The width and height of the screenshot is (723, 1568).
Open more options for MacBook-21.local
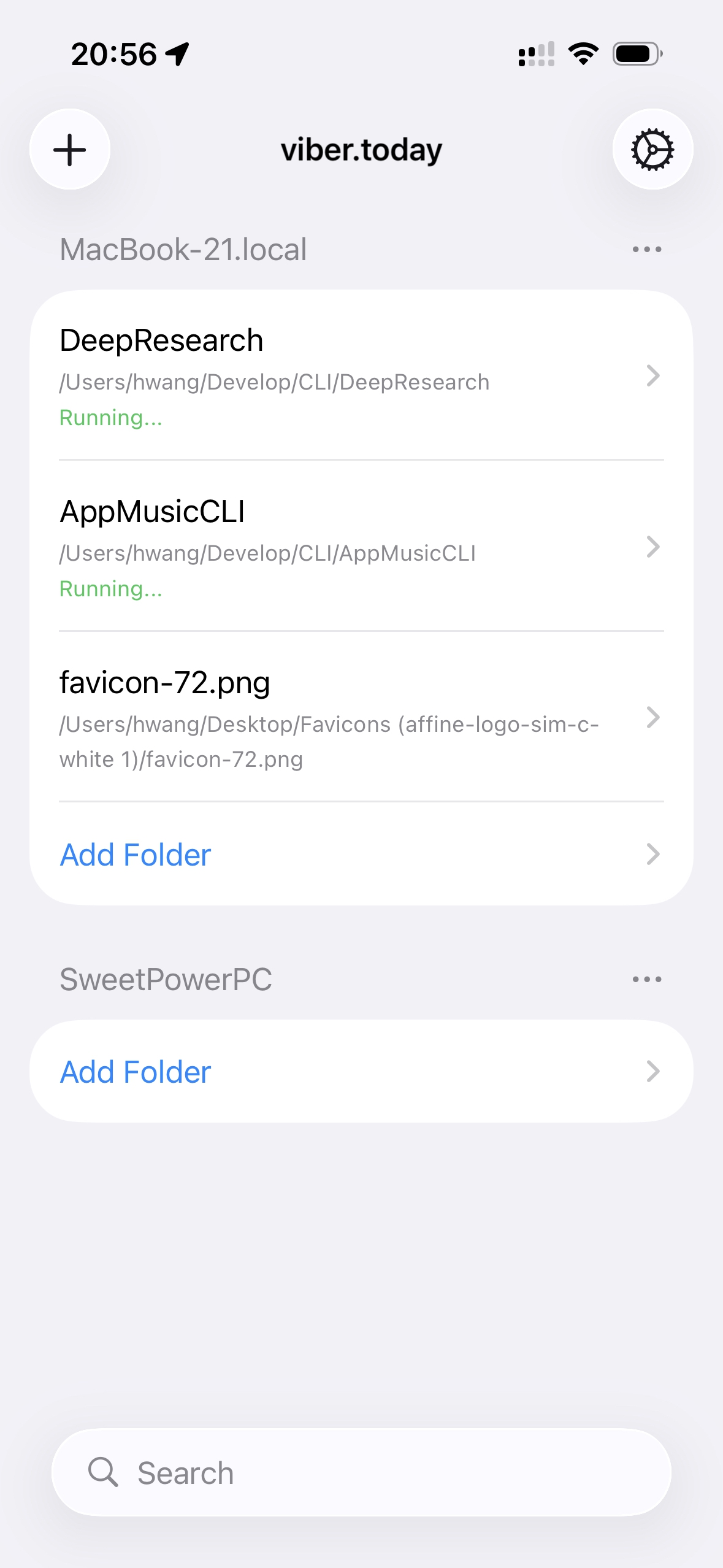[x=647, y=250]
